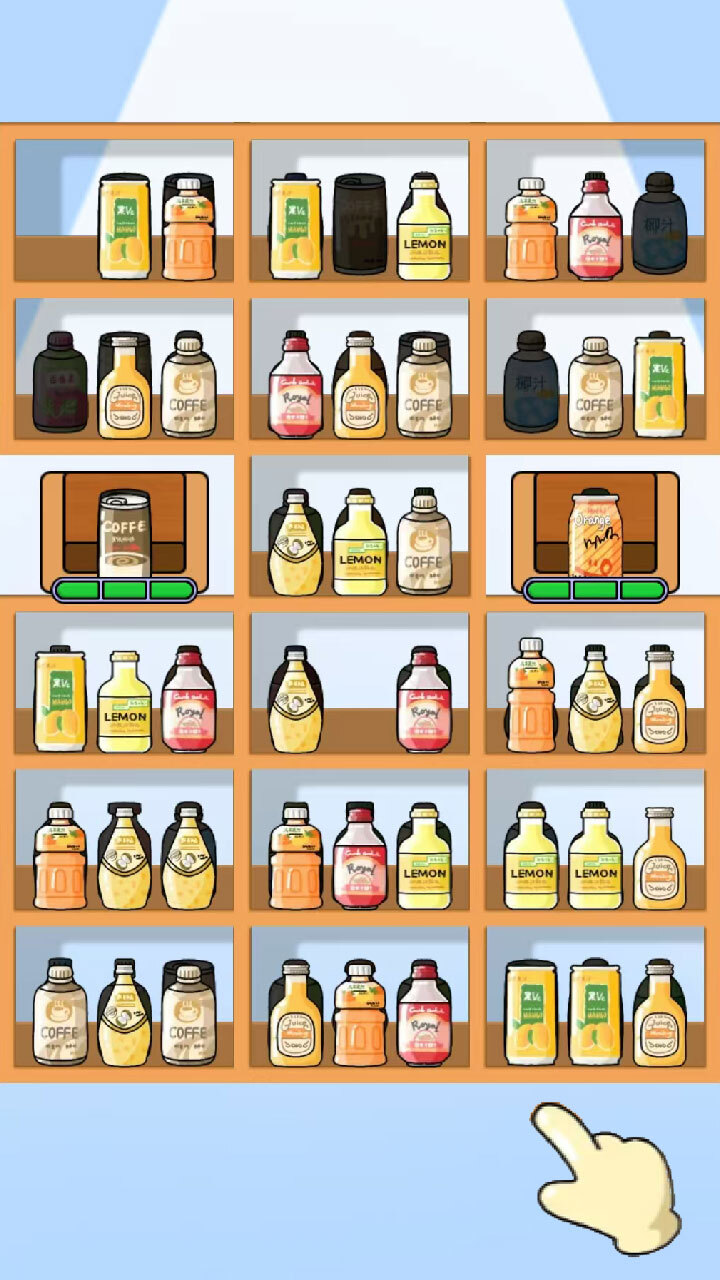Pick the mango can beside the black can
This screenshot has width=720, height=1280.
(296, 227)
